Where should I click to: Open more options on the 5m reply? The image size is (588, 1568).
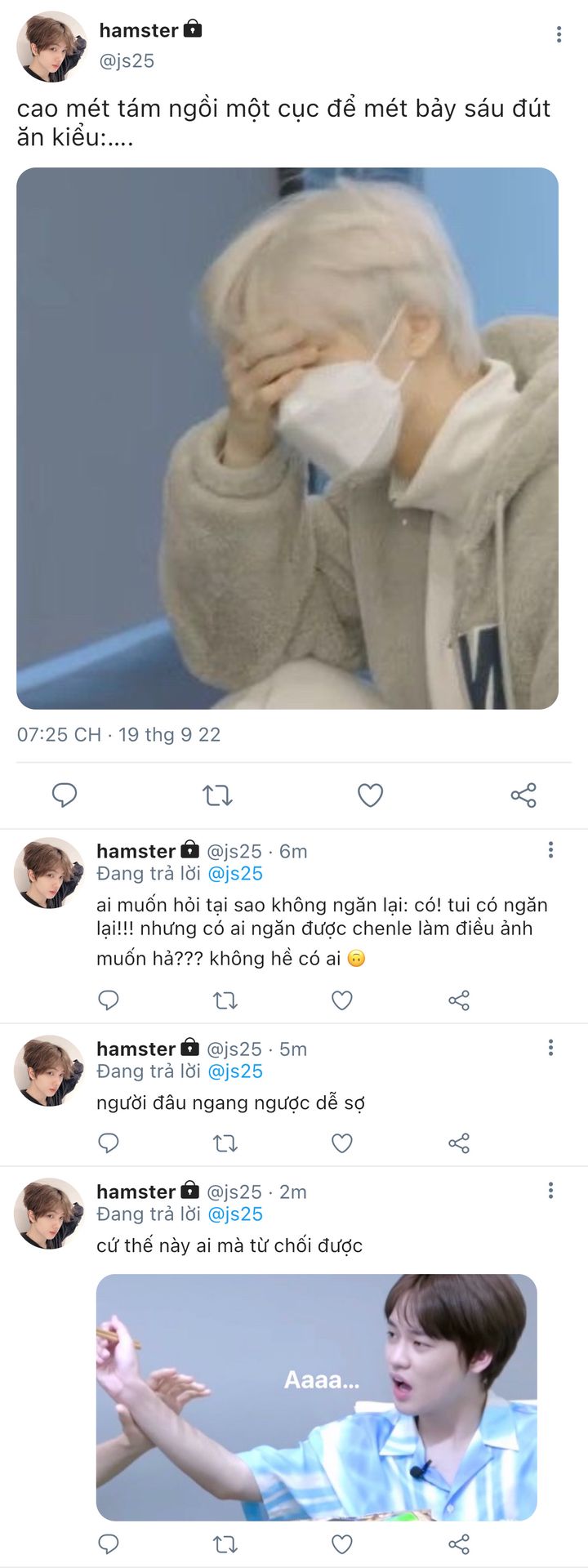point(550,1048)
